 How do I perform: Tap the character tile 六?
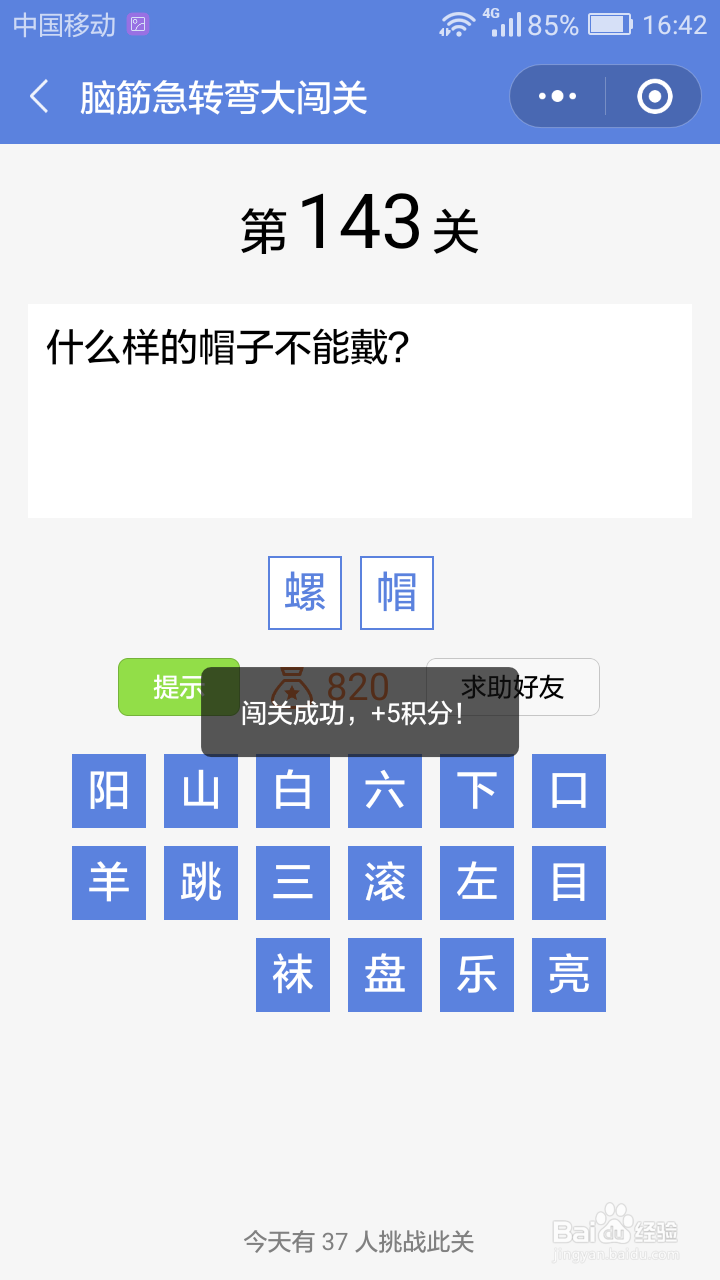pyautogui.click(x=384, y=790)
